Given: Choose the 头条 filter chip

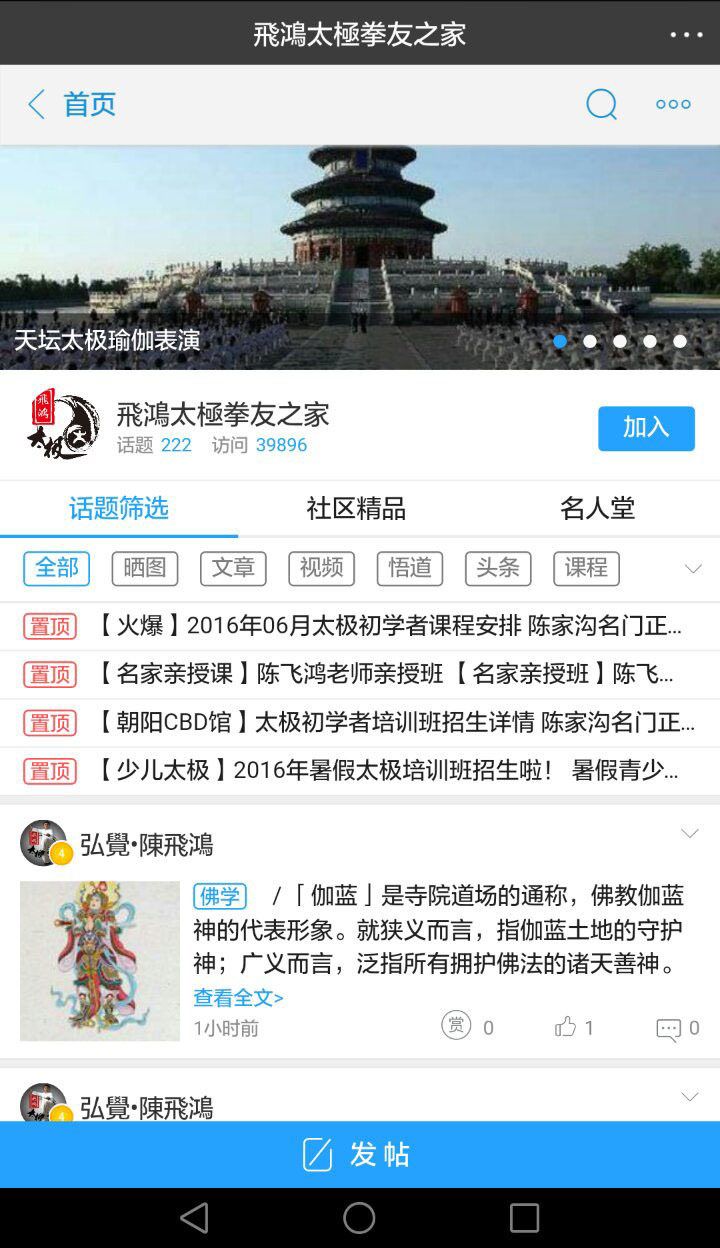Looking at the screenshot, I should tap(498, 568).
